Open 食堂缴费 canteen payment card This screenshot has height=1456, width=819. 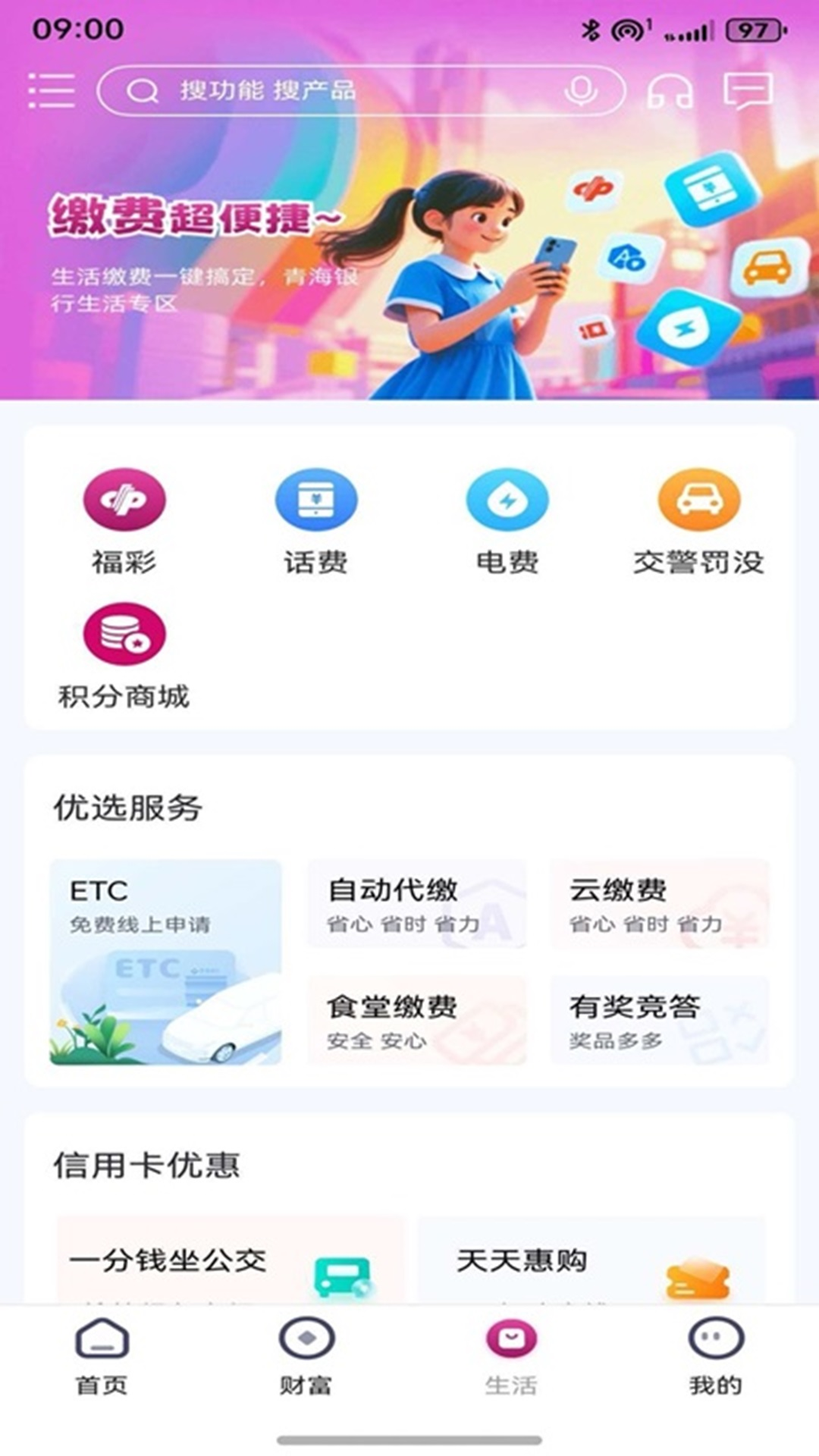(x=416, y=1020)
